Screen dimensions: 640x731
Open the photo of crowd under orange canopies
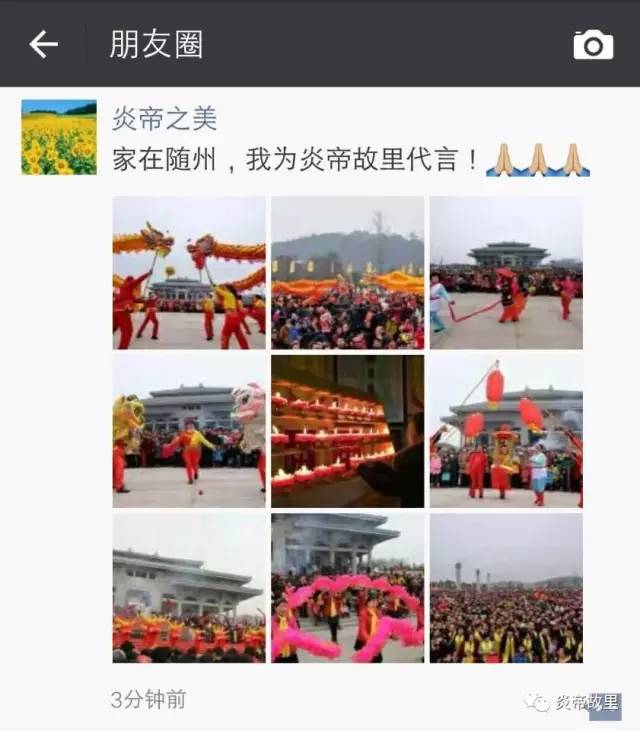(347, 273)
